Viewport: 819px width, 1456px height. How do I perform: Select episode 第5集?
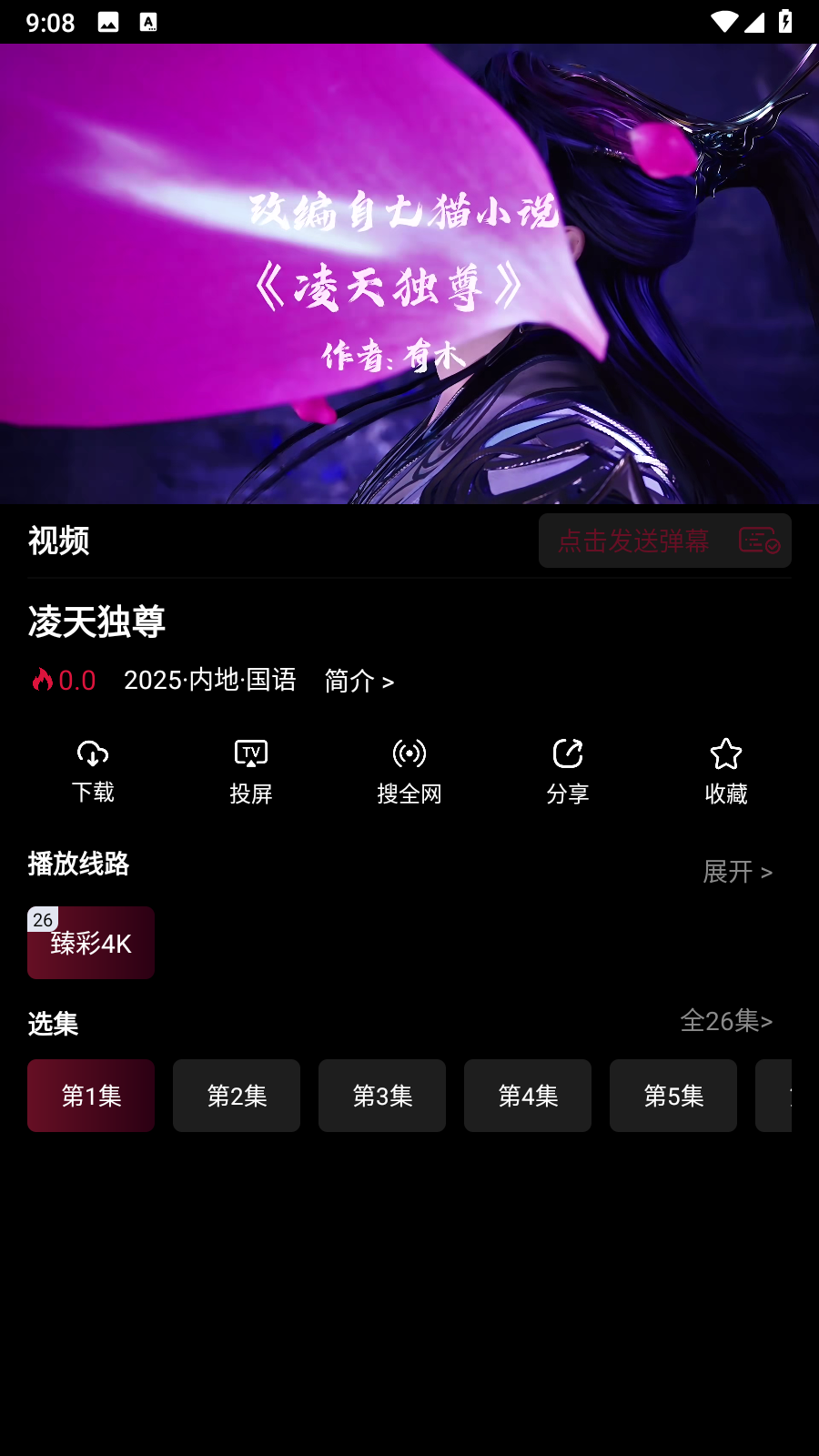673,1096
